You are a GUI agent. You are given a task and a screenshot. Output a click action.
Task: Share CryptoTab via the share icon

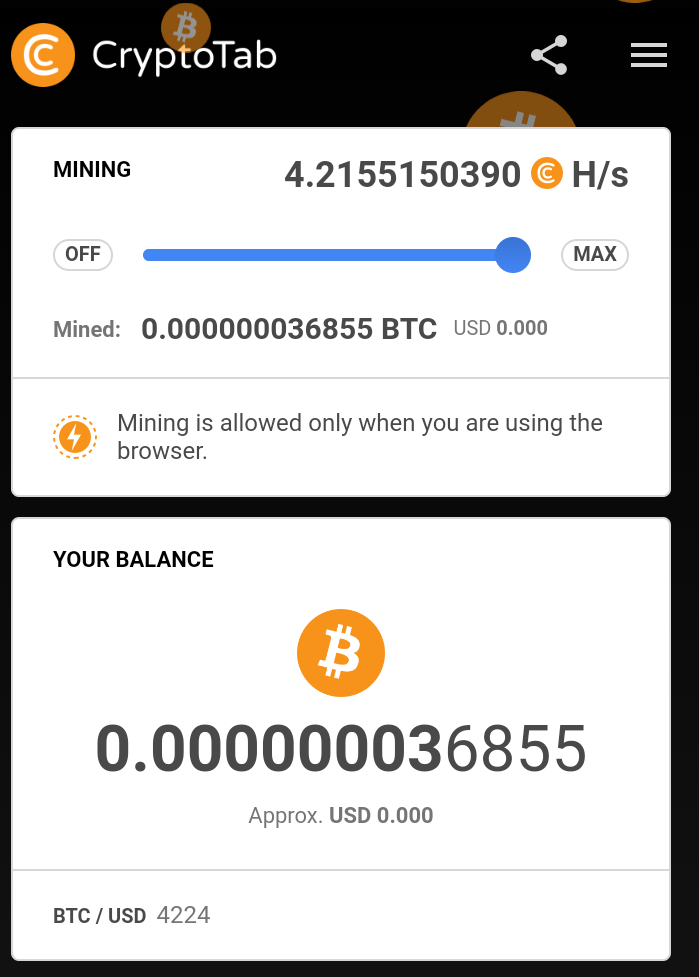[549, 56]
